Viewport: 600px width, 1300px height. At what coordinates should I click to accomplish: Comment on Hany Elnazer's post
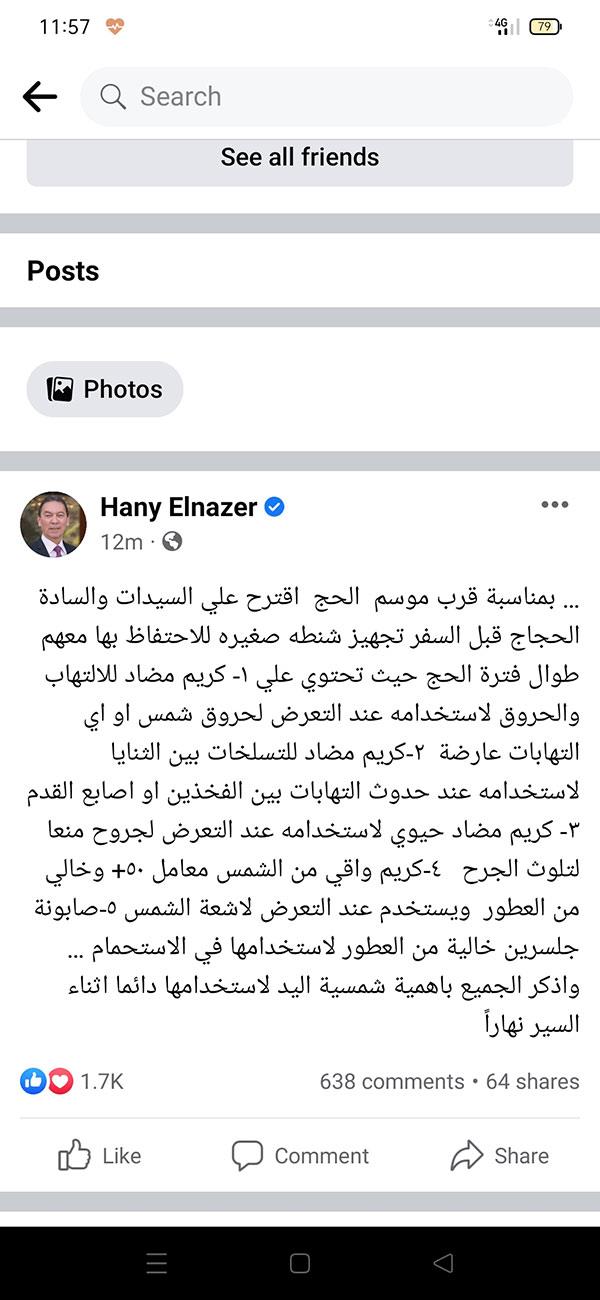pos(300,1156)
